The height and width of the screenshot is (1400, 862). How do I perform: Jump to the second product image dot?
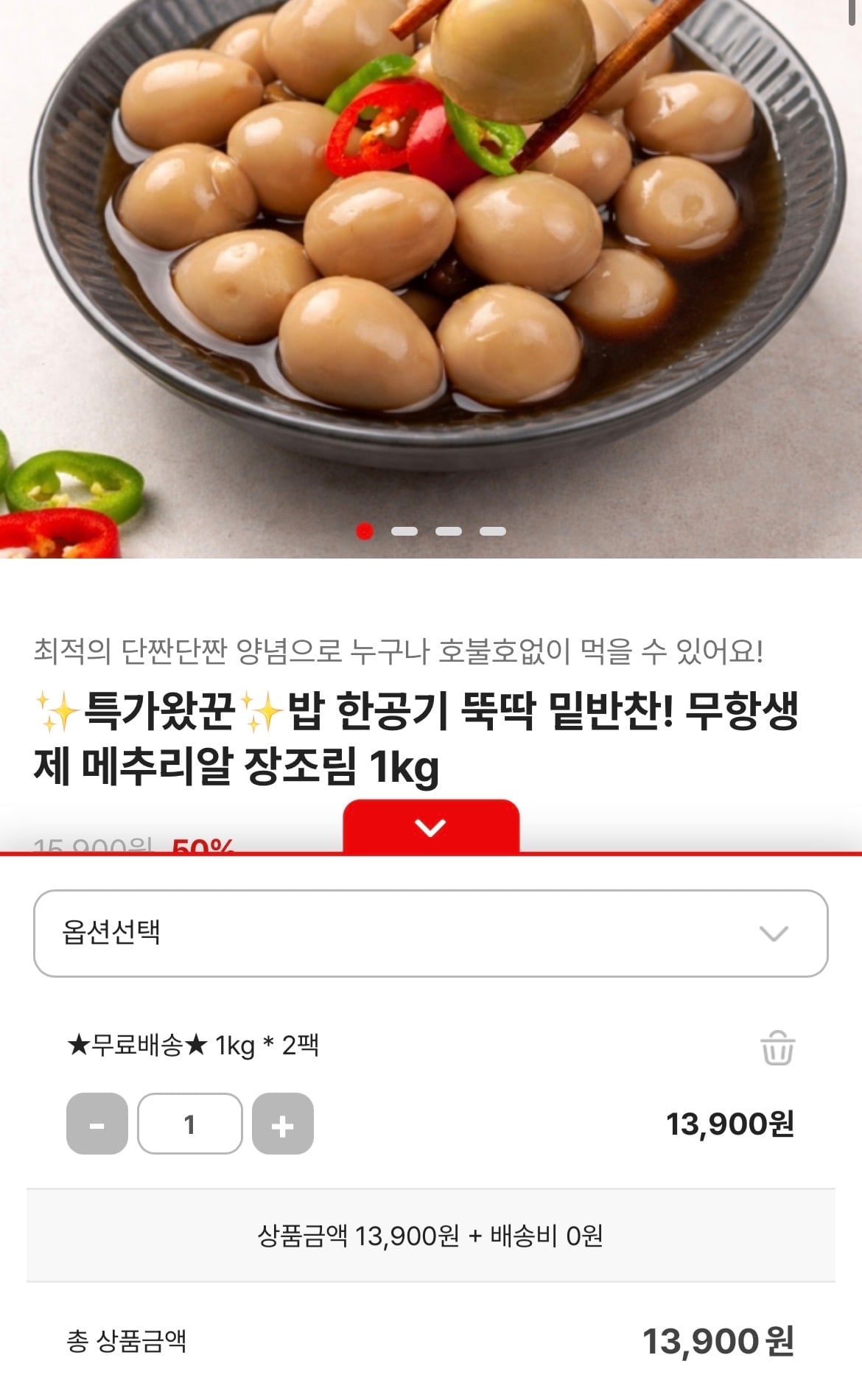(404, 531)
